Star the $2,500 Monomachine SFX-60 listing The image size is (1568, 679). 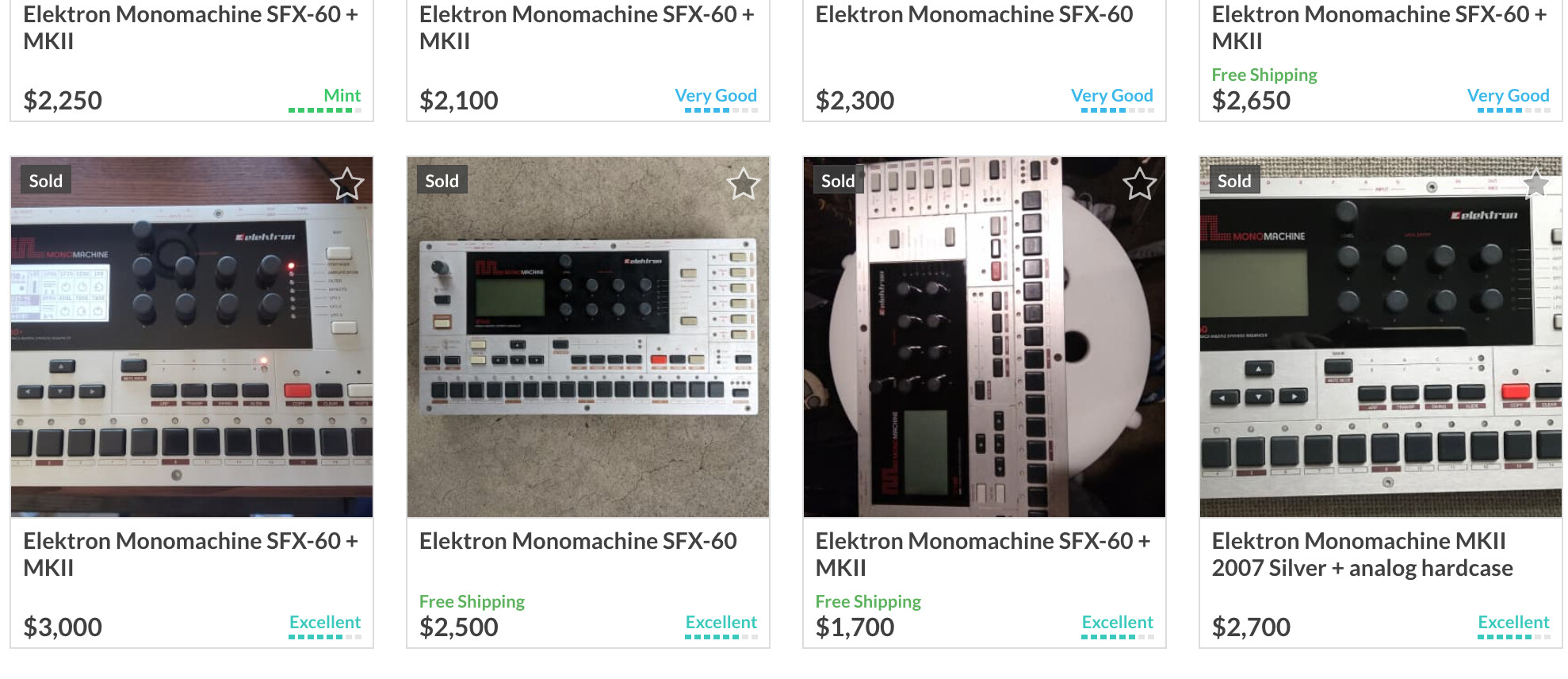pos(743,184)
